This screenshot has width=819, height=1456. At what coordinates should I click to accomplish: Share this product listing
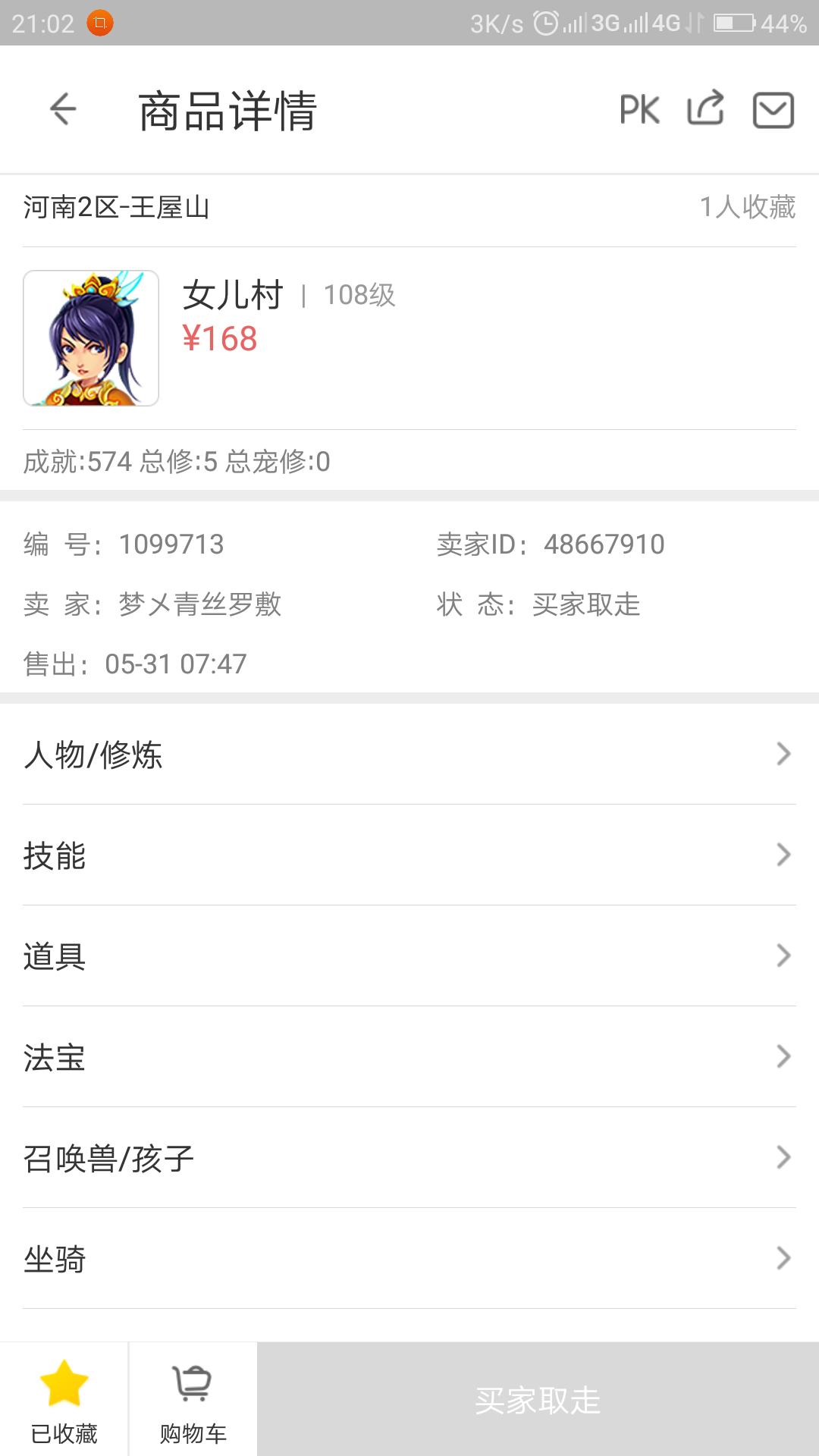click(x=705, y=108)
